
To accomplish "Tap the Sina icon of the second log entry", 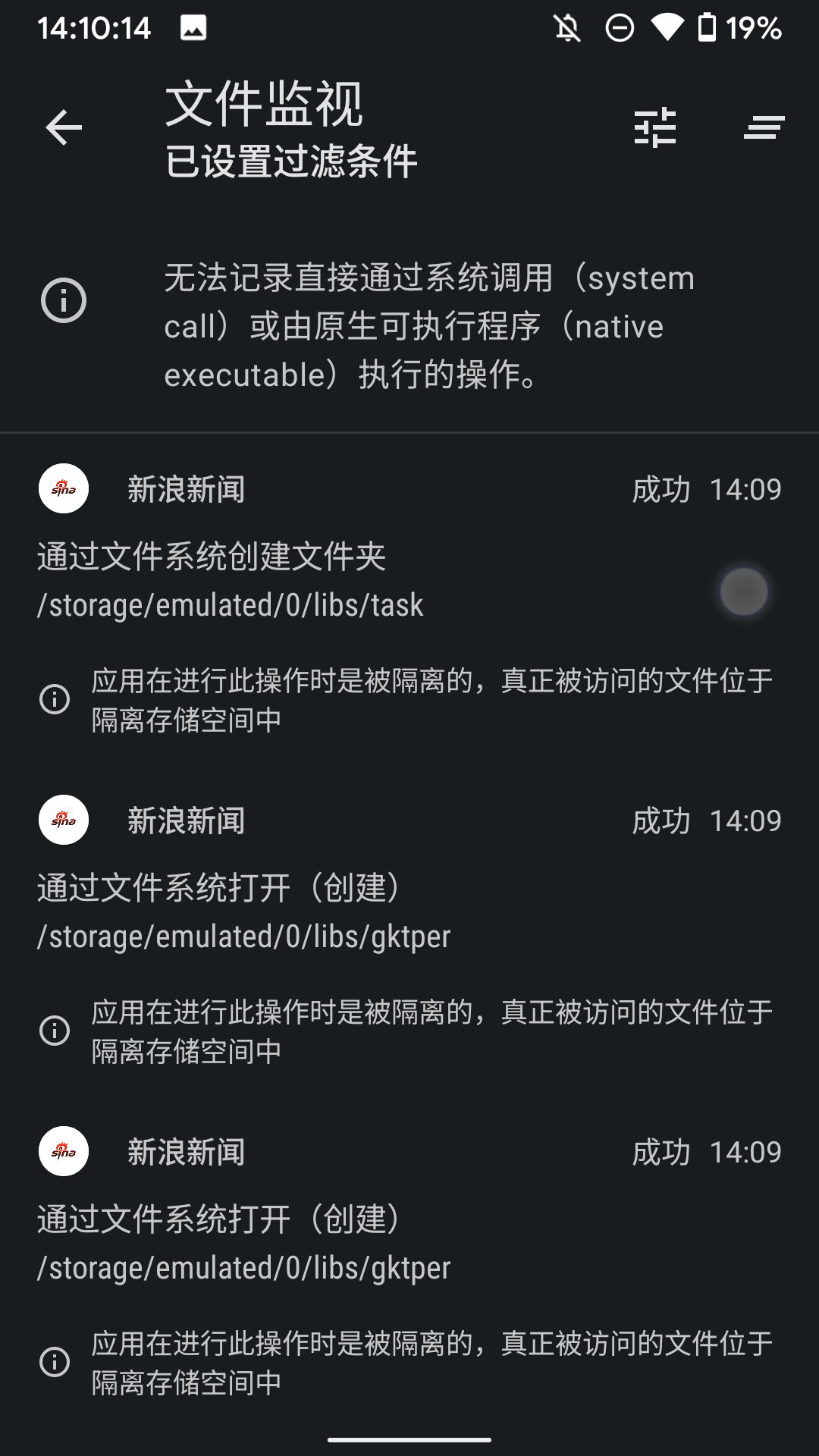I will pyautogui.click(x=64, y=821).
